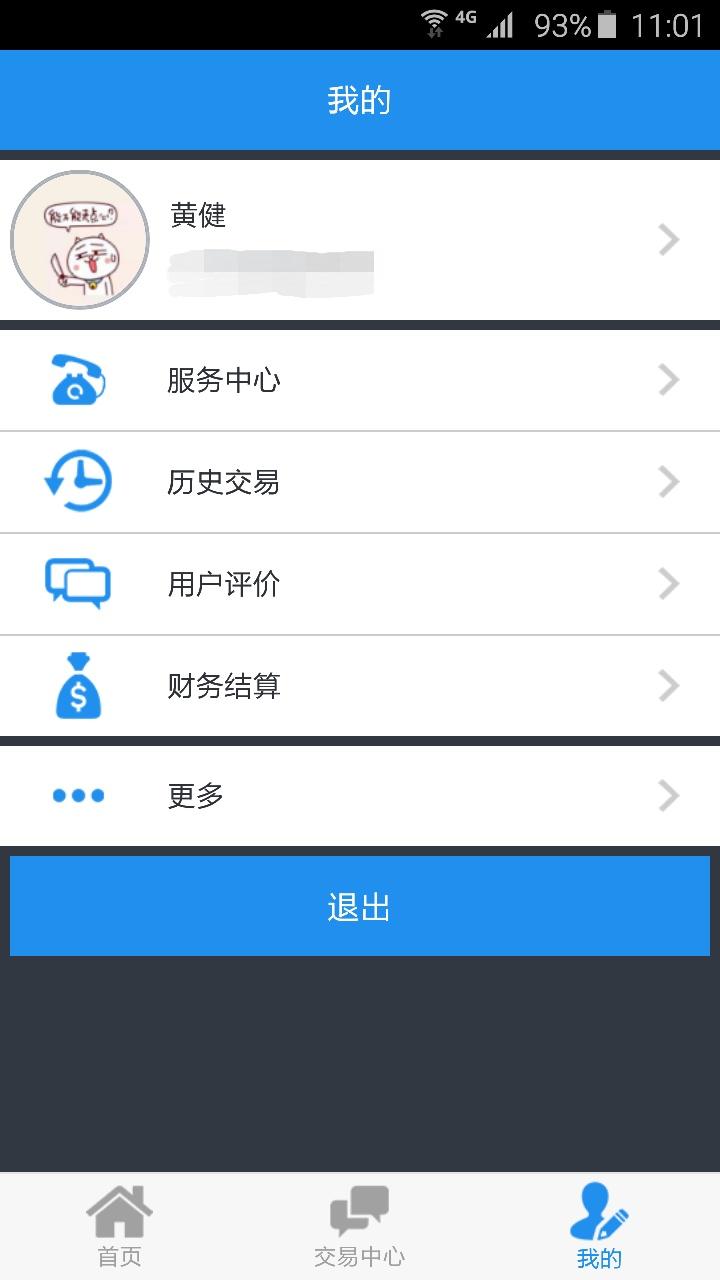Open the 黄健 profile row

pyautogui.click(x=360, y=240)
